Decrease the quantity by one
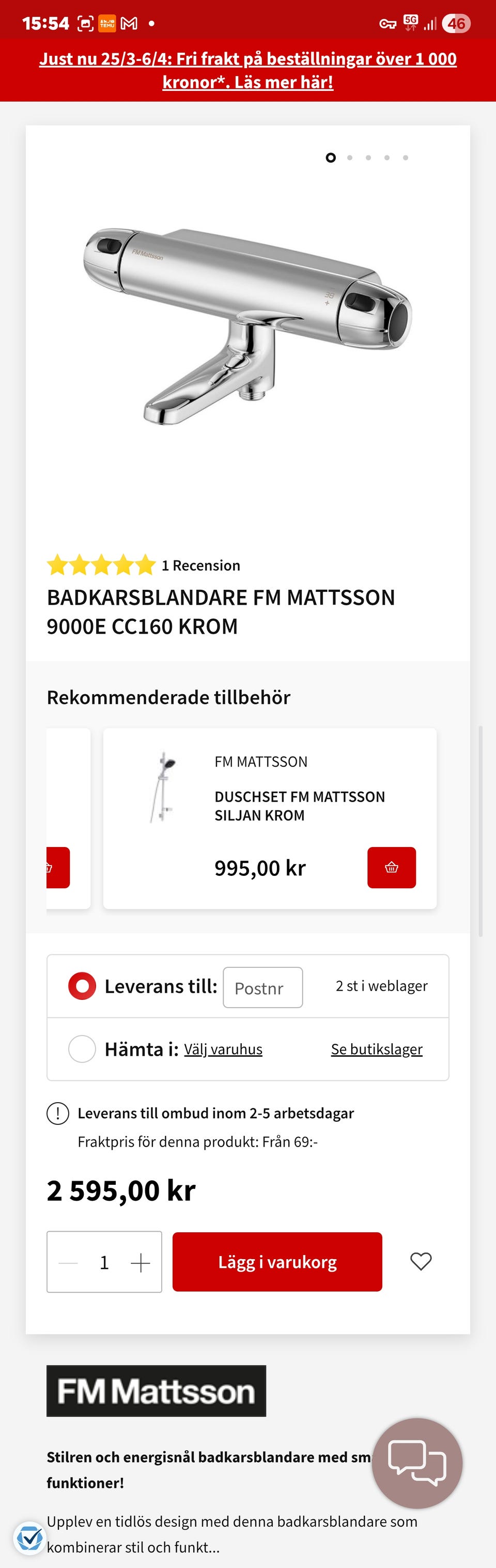The height and width of the screenshot is (1568, 496). pos(68,1262)
